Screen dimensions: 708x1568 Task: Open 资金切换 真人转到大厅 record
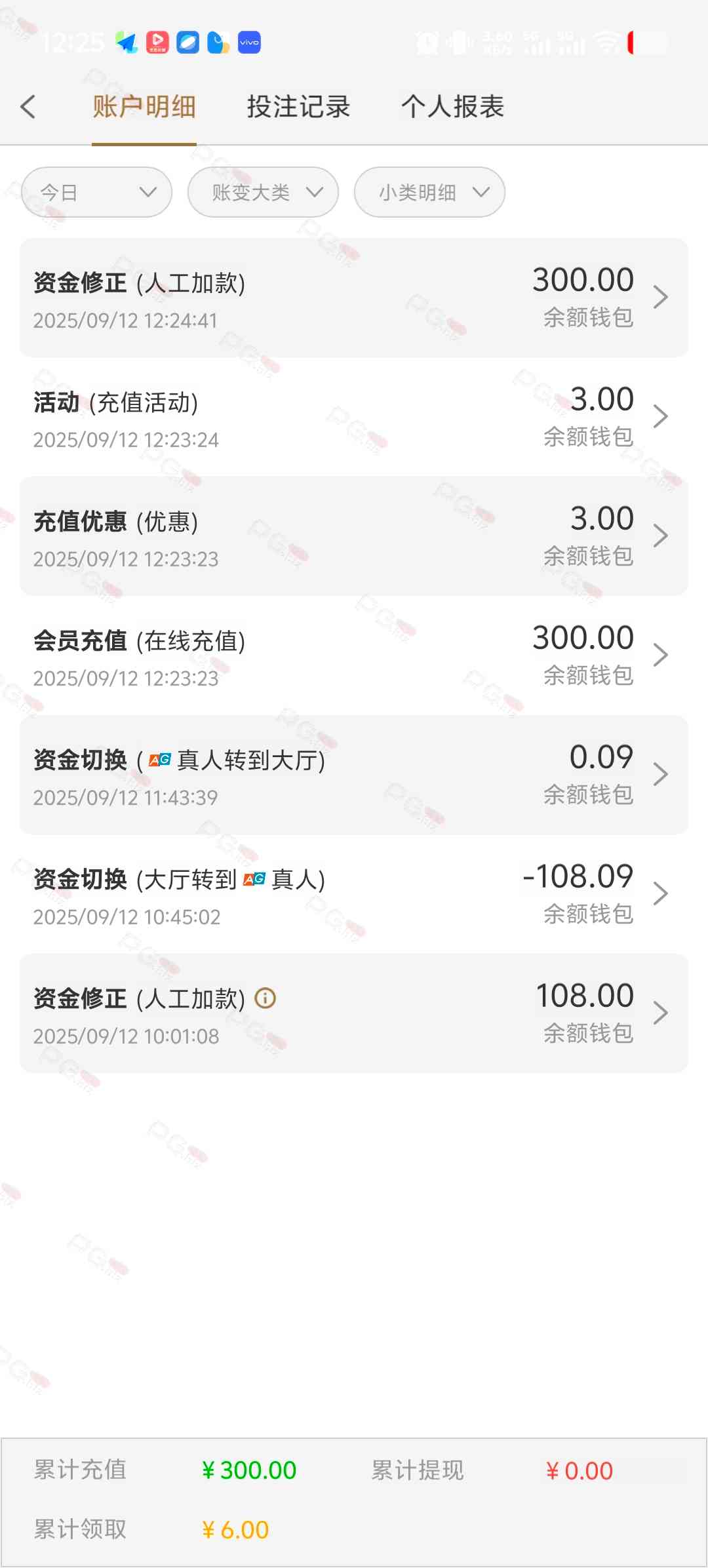pyautogui.click(x=354, y=775)
